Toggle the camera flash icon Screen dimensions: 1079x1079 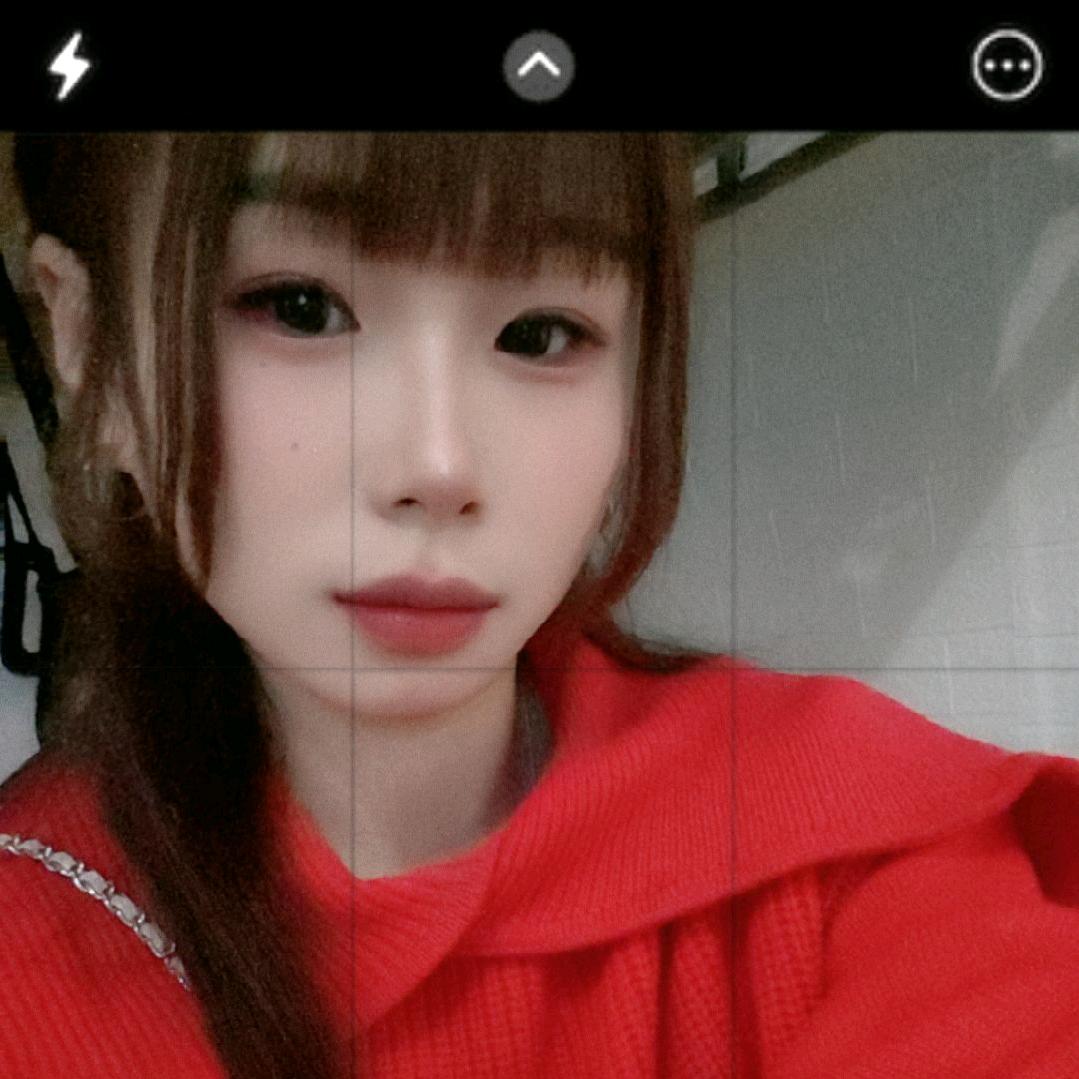70,66
